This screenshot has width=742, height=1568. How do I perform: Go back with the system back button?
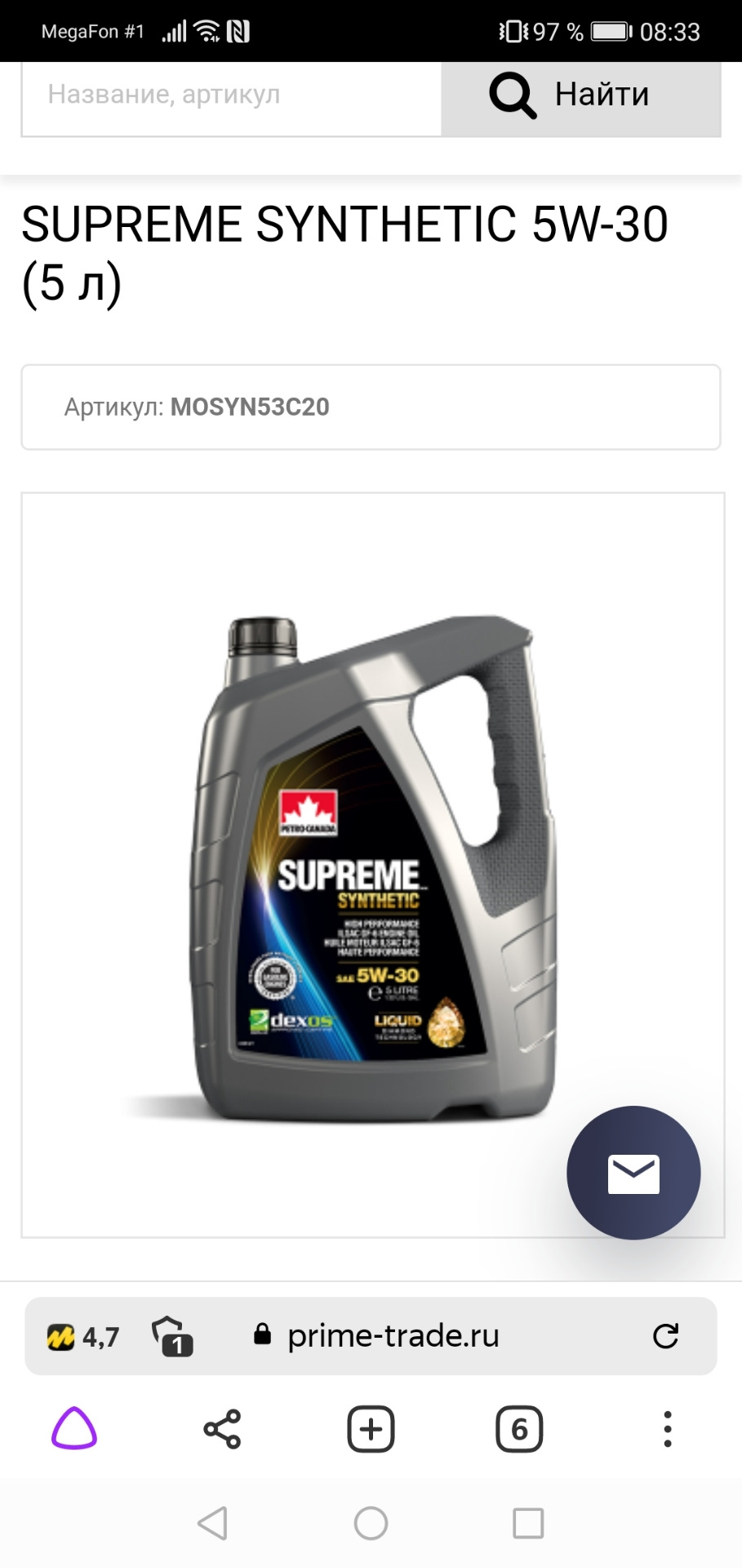tap(213, 1523)
